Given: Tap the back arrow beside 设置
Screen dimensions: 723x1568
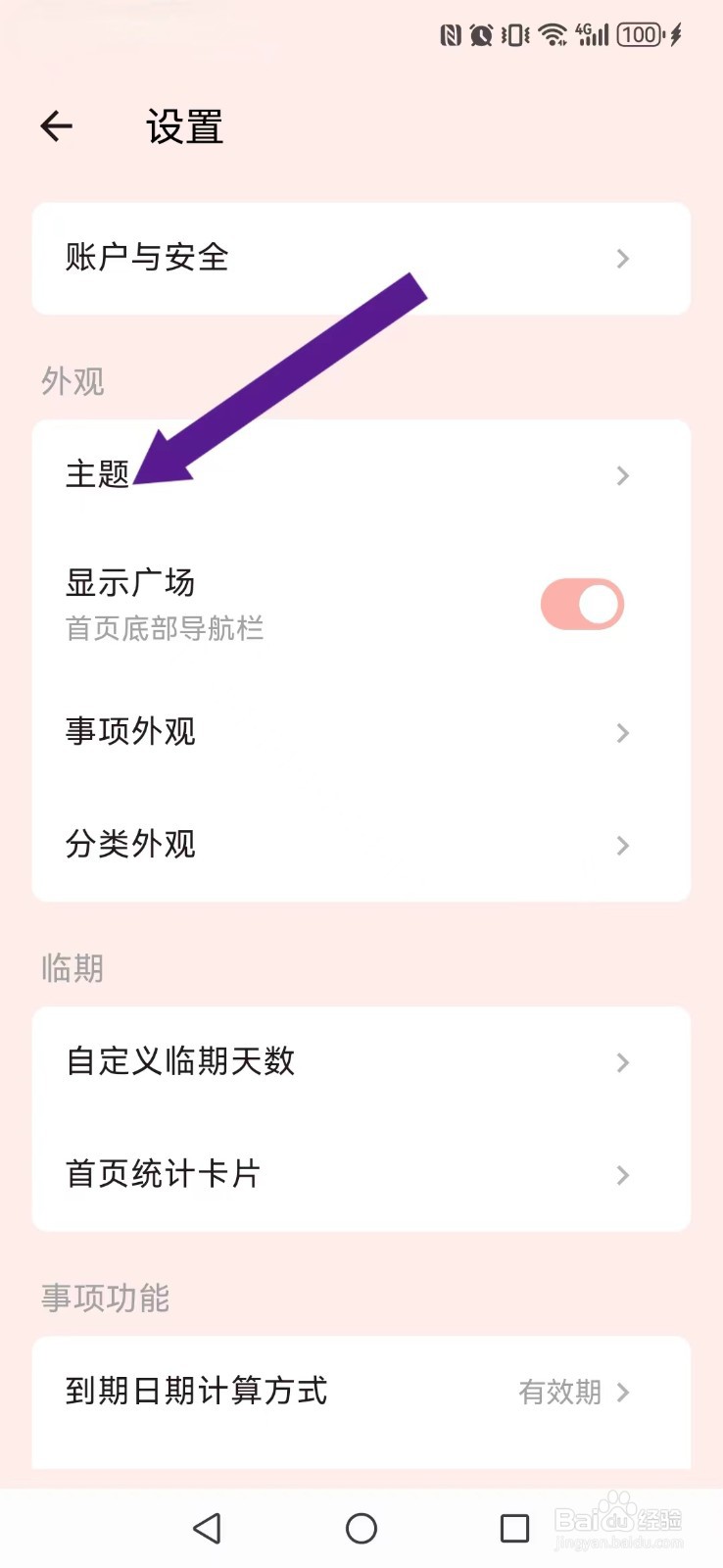Looking at the screenshot, I should pos(56,125).
